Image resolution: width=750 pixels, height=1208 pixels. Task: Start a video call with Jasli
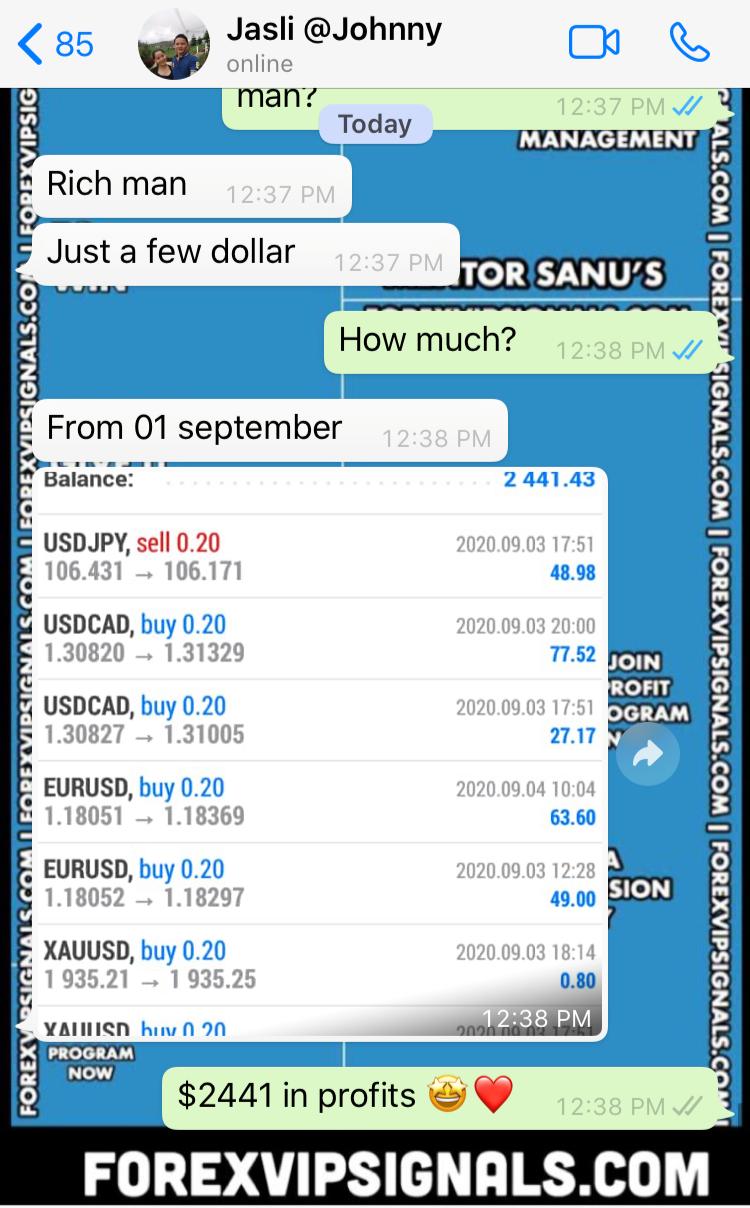click(594, 43)
